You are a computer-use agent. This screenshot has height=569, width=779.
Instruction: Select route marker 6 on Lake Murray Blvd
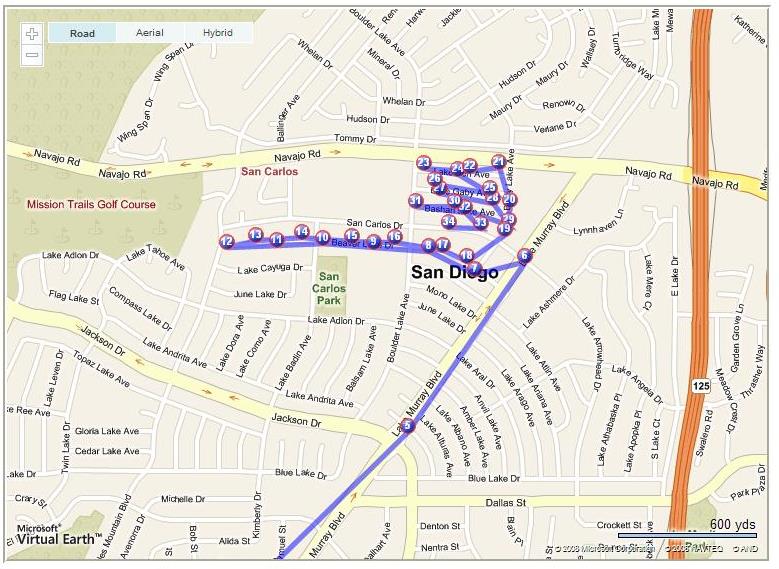(x=524, y=256)
